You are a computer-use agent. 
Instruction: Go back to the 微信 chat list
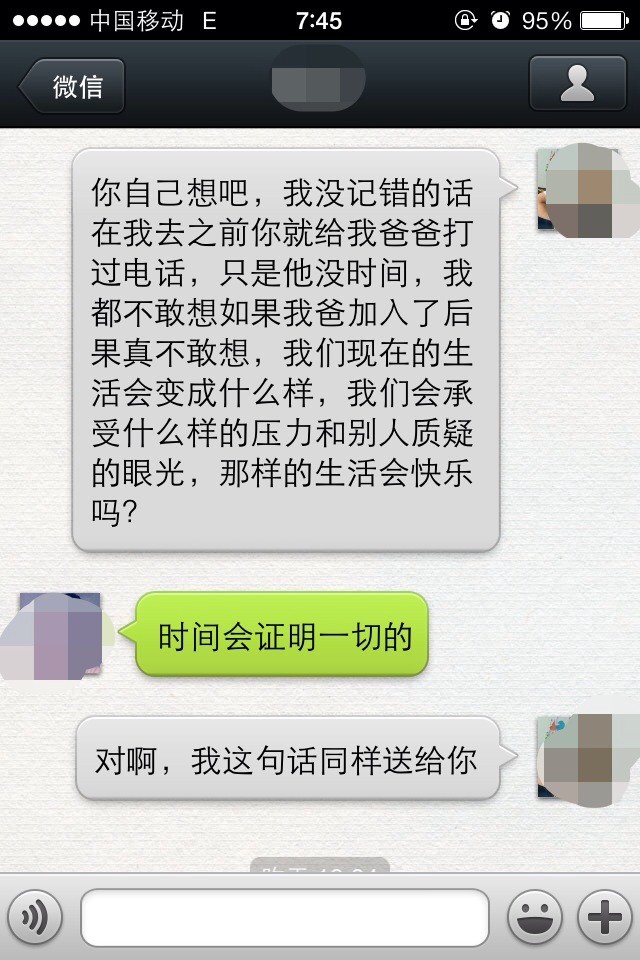(72, 86)
